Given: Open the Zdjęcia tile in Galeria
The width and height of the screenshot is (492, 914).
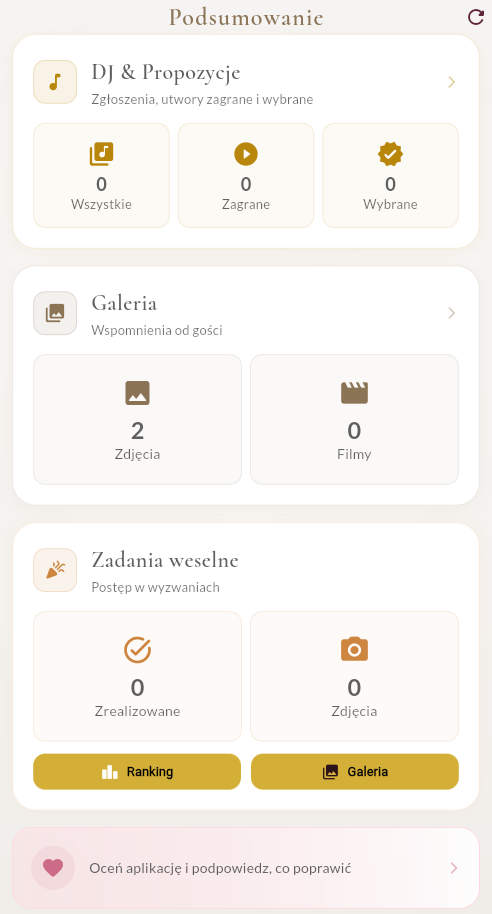Looking at the screenshot, I should [x=138, y=420].
